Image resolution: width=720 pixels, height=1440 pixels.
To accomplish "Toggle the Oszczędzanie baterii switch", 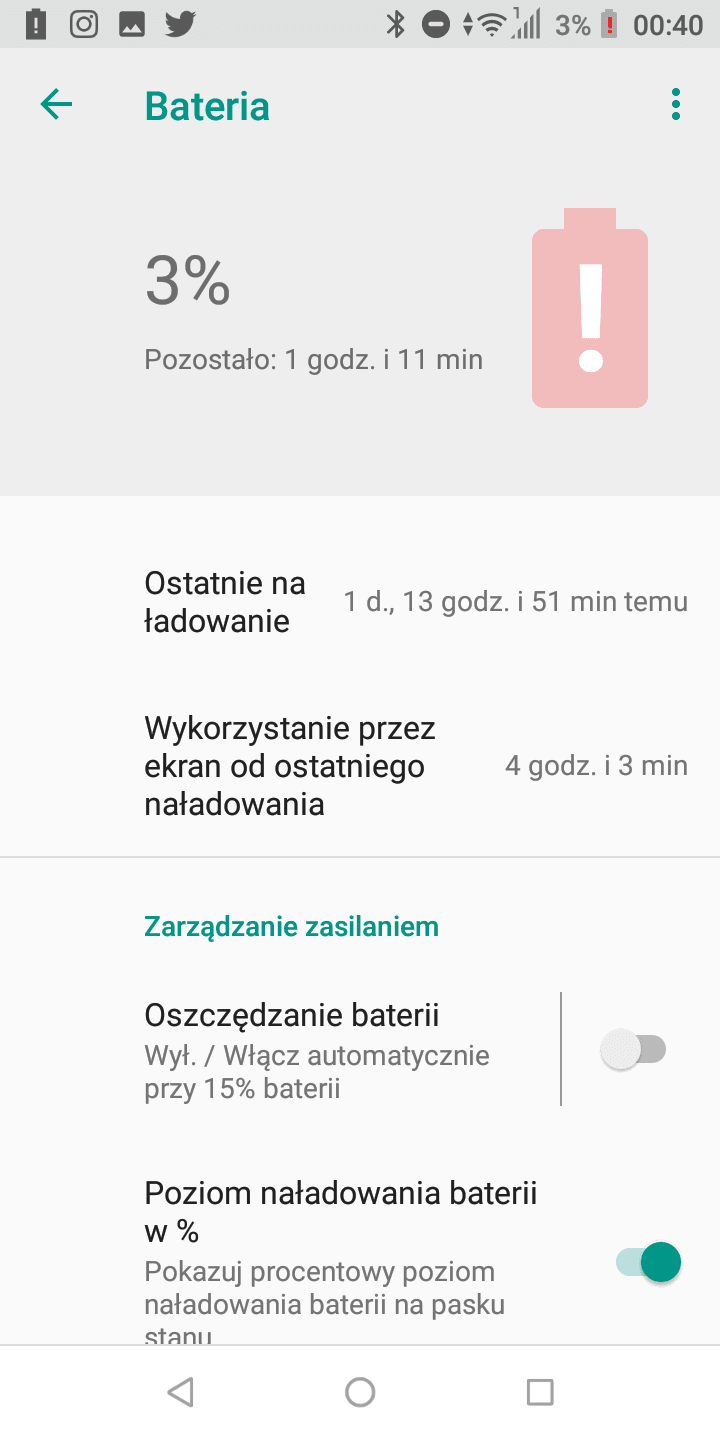I will click(633, 1050).
